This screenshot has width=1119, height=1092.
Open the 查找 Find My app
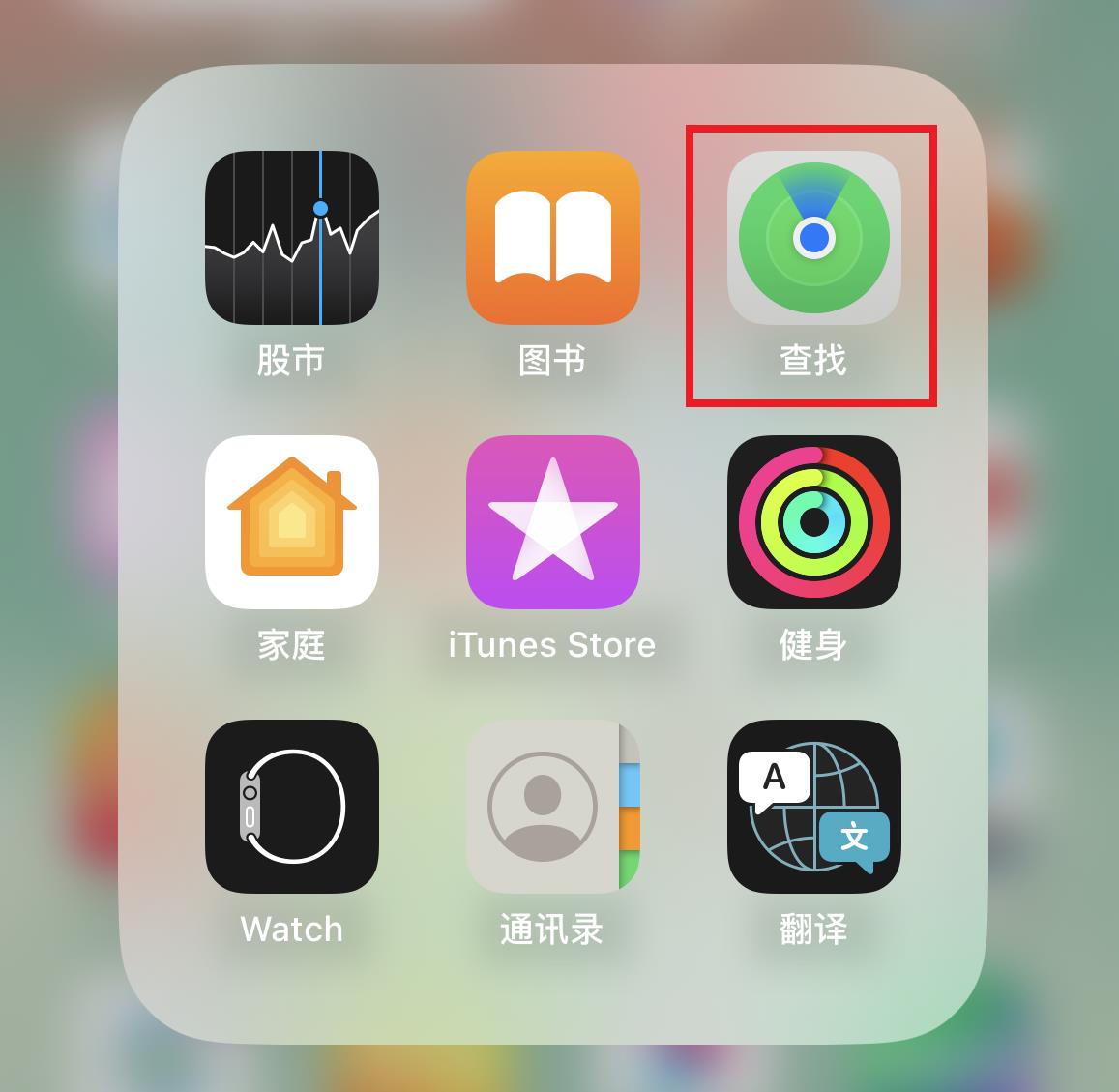click(813, 238)
